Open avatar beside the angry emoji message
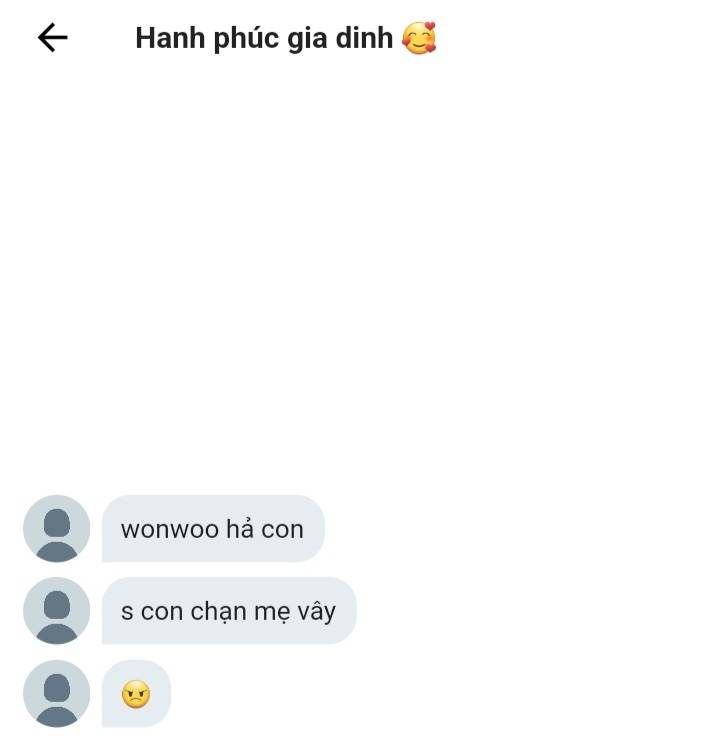This screenshot has width=720, height=754. pos(57,693)
